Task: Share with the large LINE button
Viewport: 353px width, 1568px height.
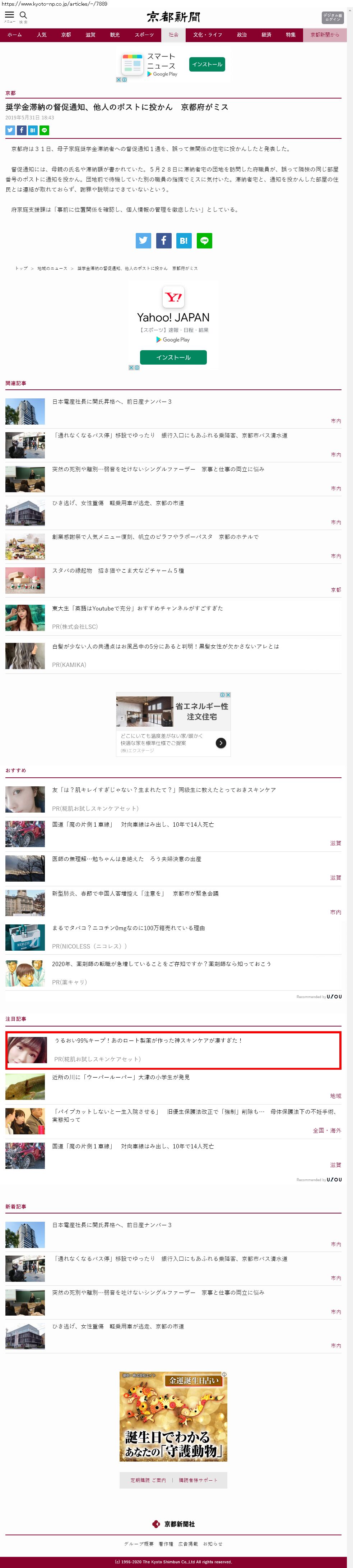Action: 205,241
